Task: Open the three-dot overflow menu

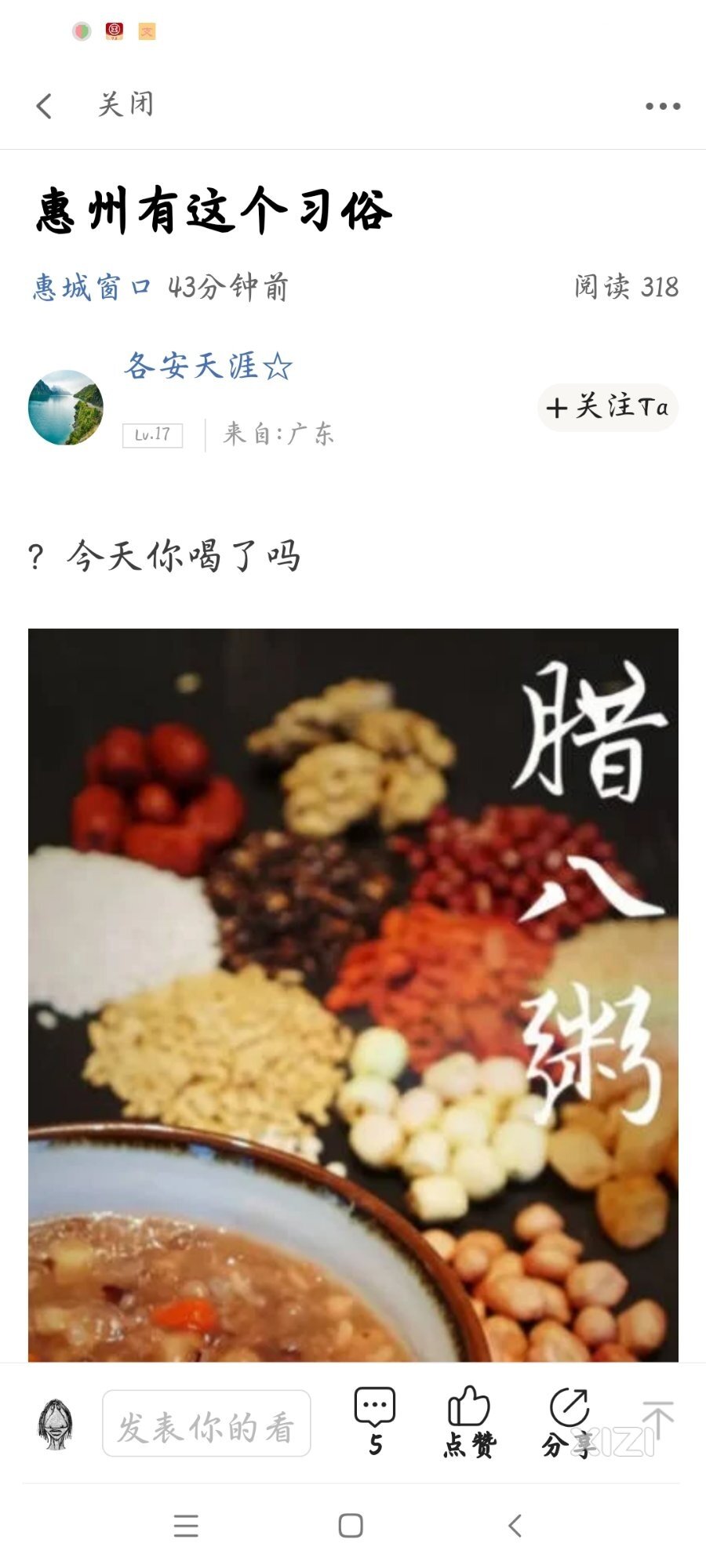Action: [x=662, y=106]
